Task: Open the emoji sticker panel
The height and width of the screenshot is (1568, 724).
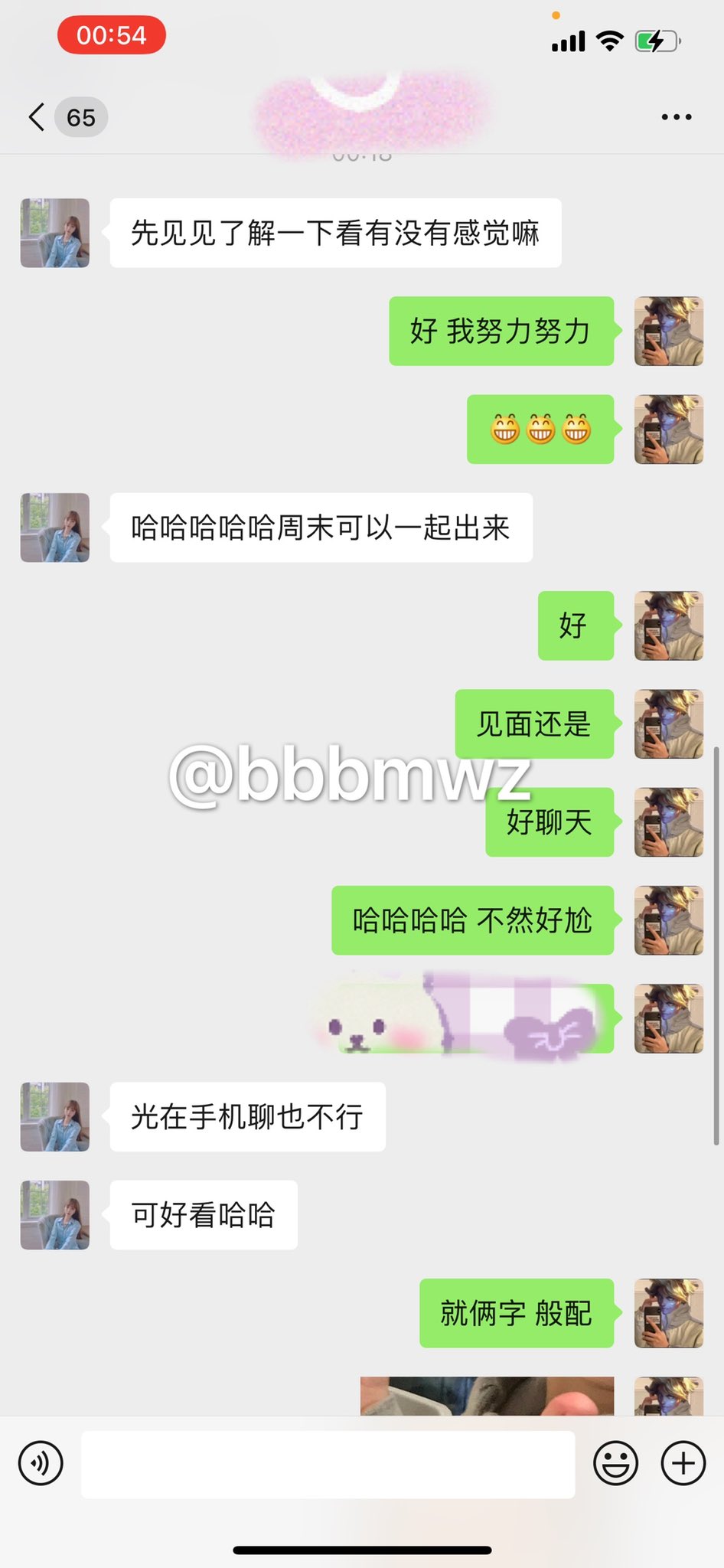Action: (615, 1463)
